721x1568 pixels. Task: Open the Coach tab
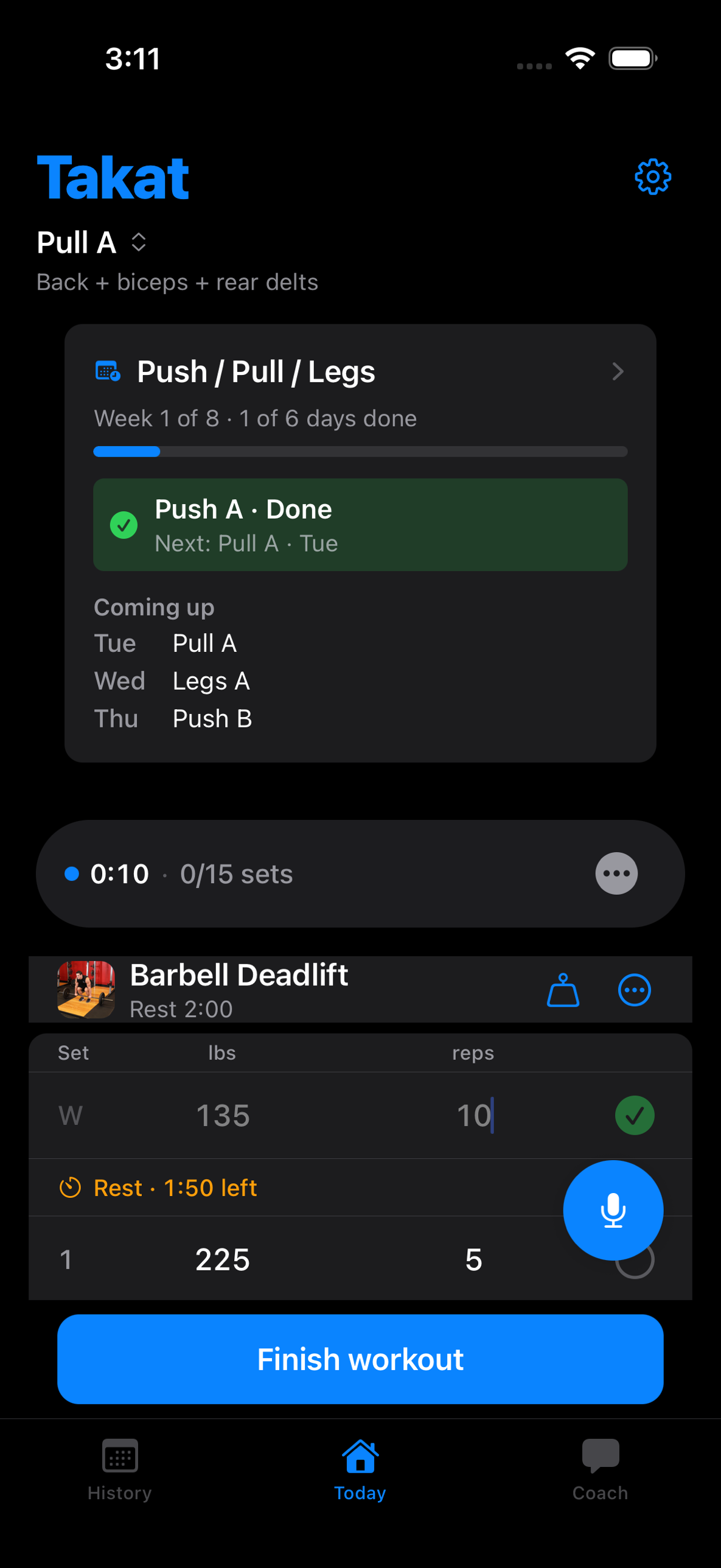pyautogui.click(x=600, y=1468)
